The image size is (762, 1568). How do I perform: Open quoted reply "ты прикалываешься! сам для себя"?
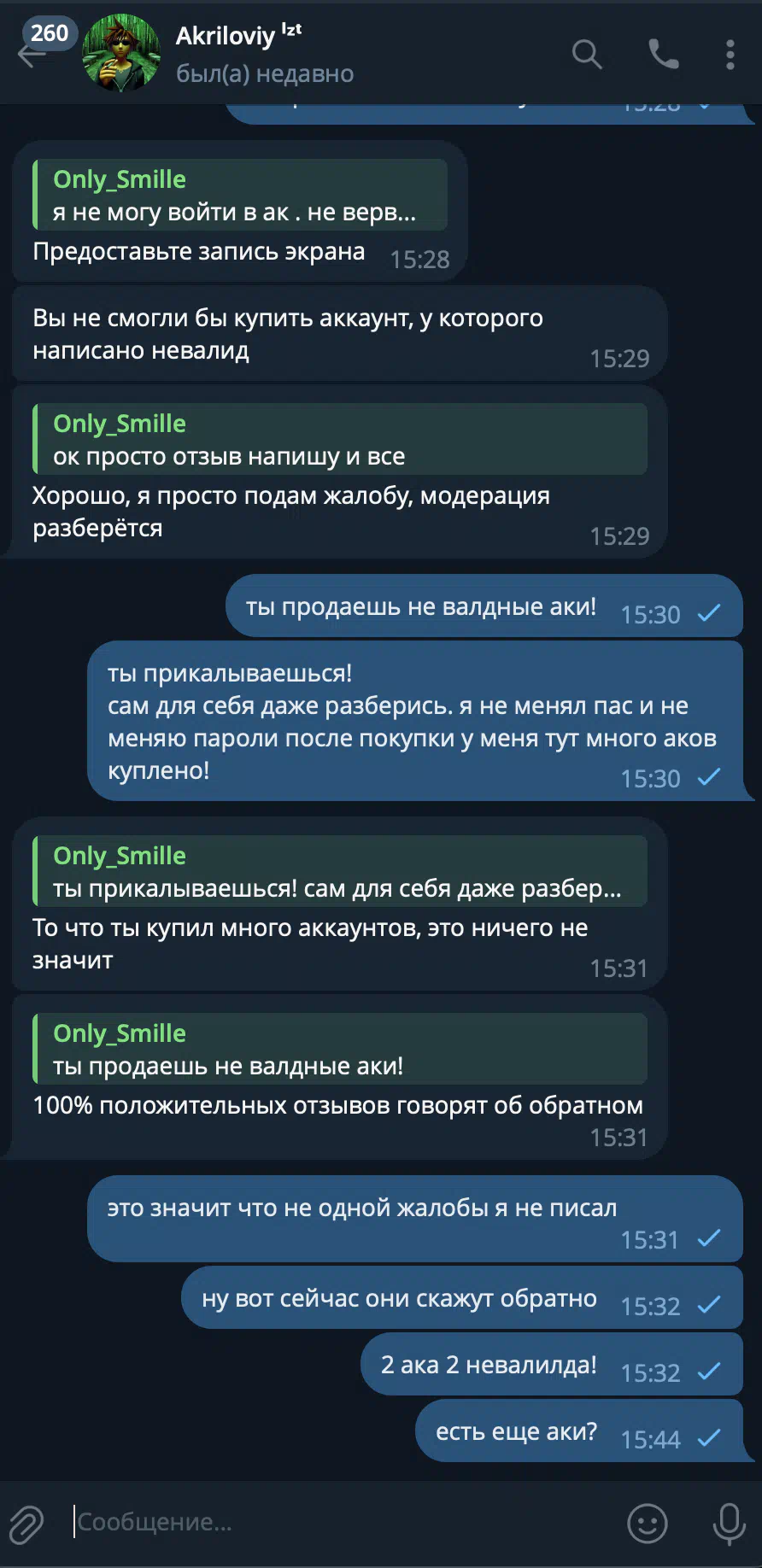340,871
